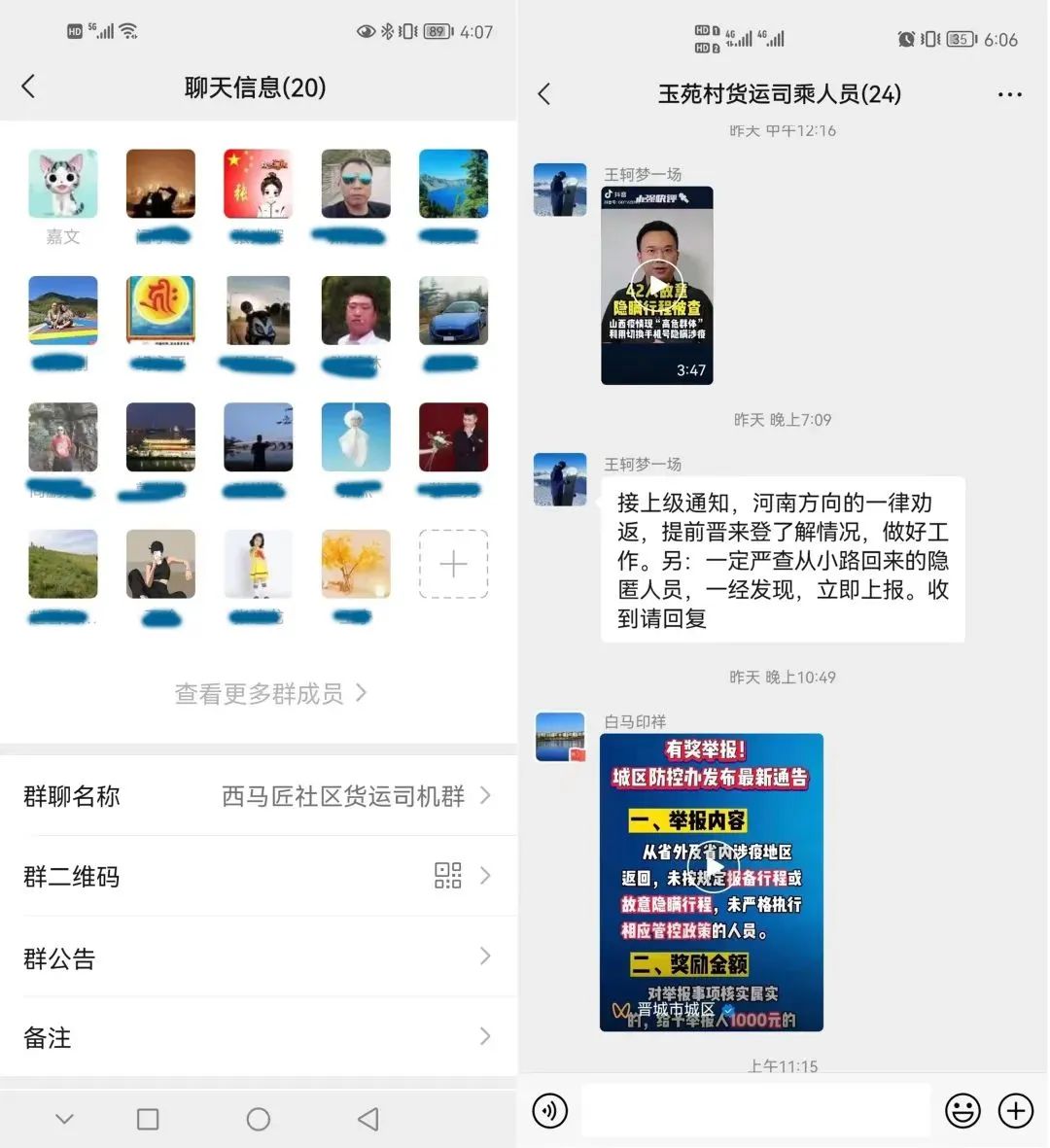
Task: Go back from the 聊天信息 page
Action: 29,87
